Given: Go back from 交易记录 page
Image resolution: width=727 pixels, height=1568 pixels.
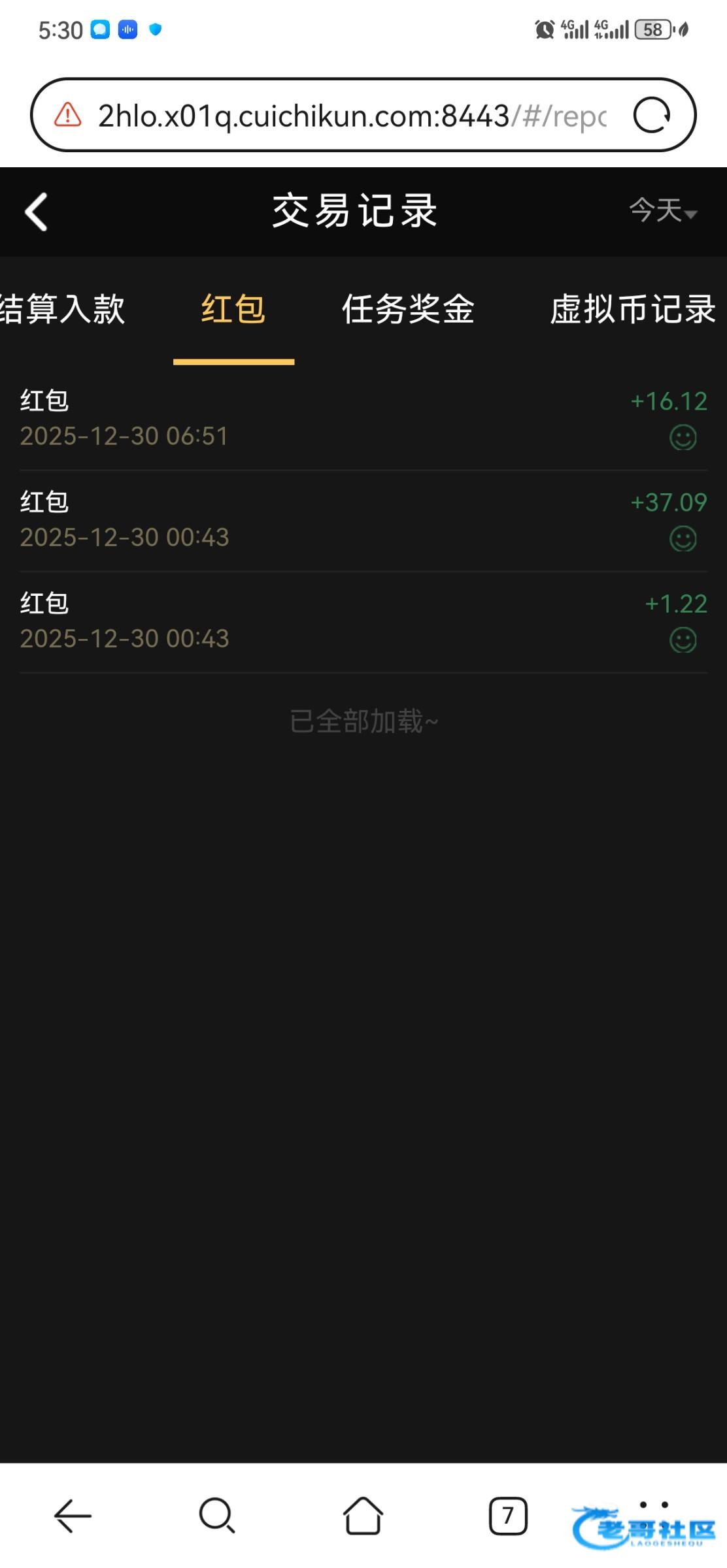Looking at the screenshot, I should click(x=37, y=212).
